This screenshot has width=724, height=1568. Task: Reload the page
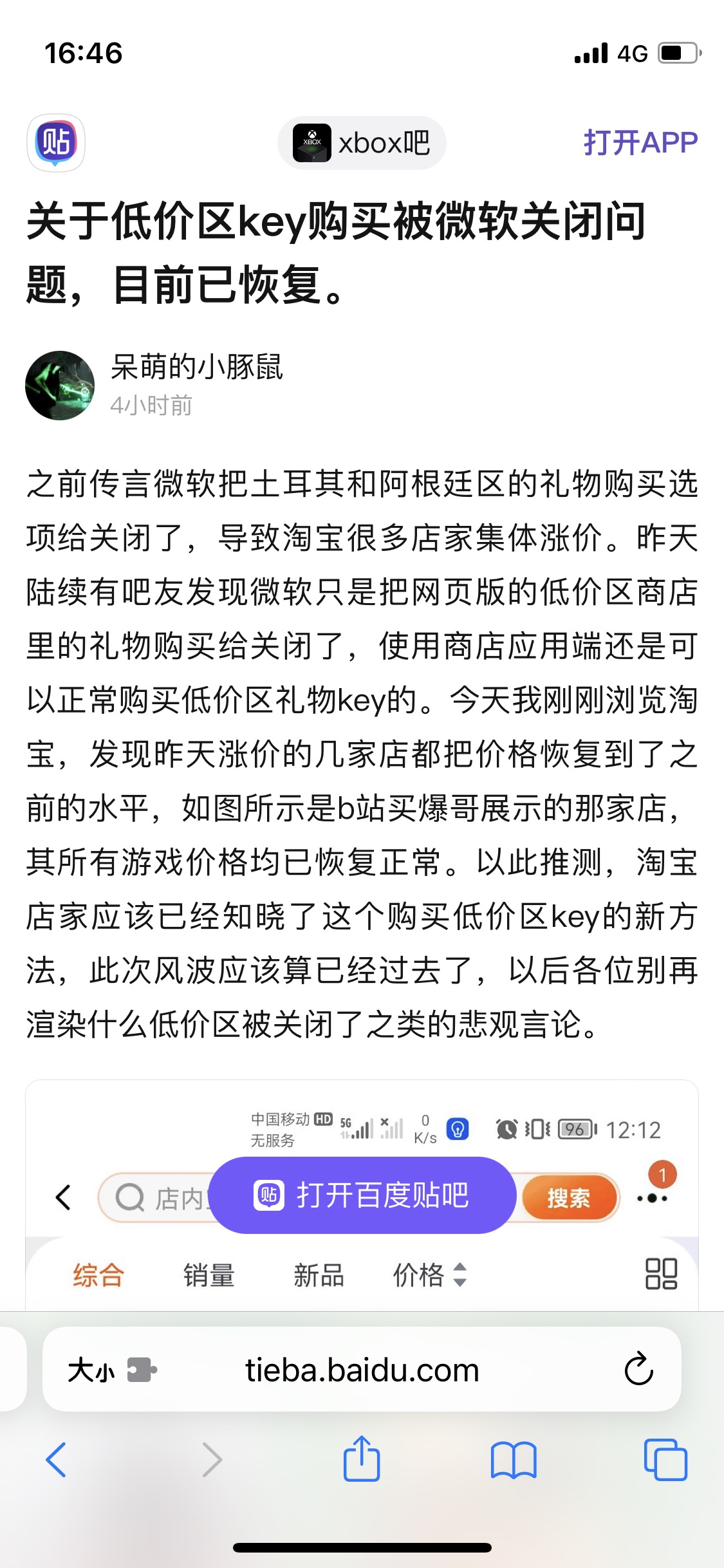pos(638,1368)
